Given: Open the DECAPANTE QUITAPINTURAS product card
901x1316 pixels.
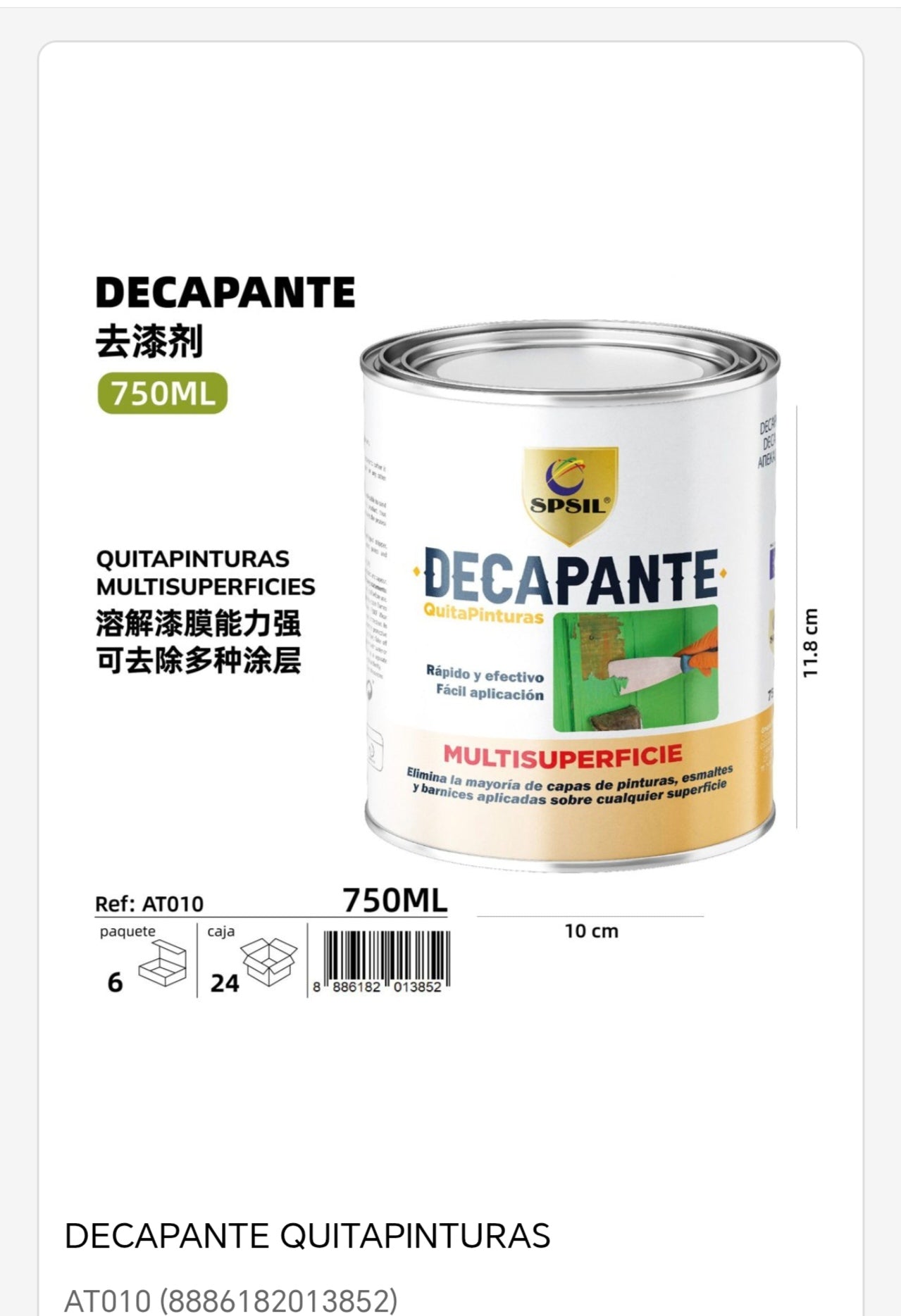Looking at the screenshot, I should [307, 1236].
